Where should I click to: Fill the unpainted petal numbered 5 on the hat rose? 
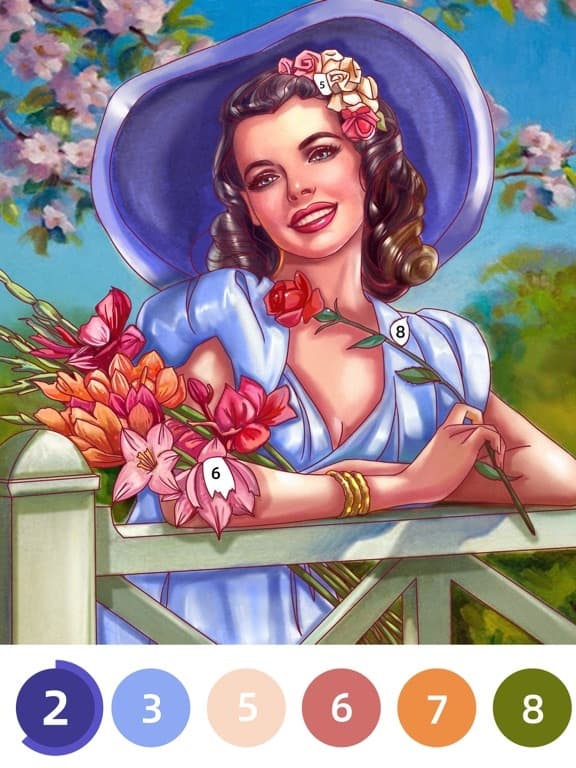click(322, 84)
